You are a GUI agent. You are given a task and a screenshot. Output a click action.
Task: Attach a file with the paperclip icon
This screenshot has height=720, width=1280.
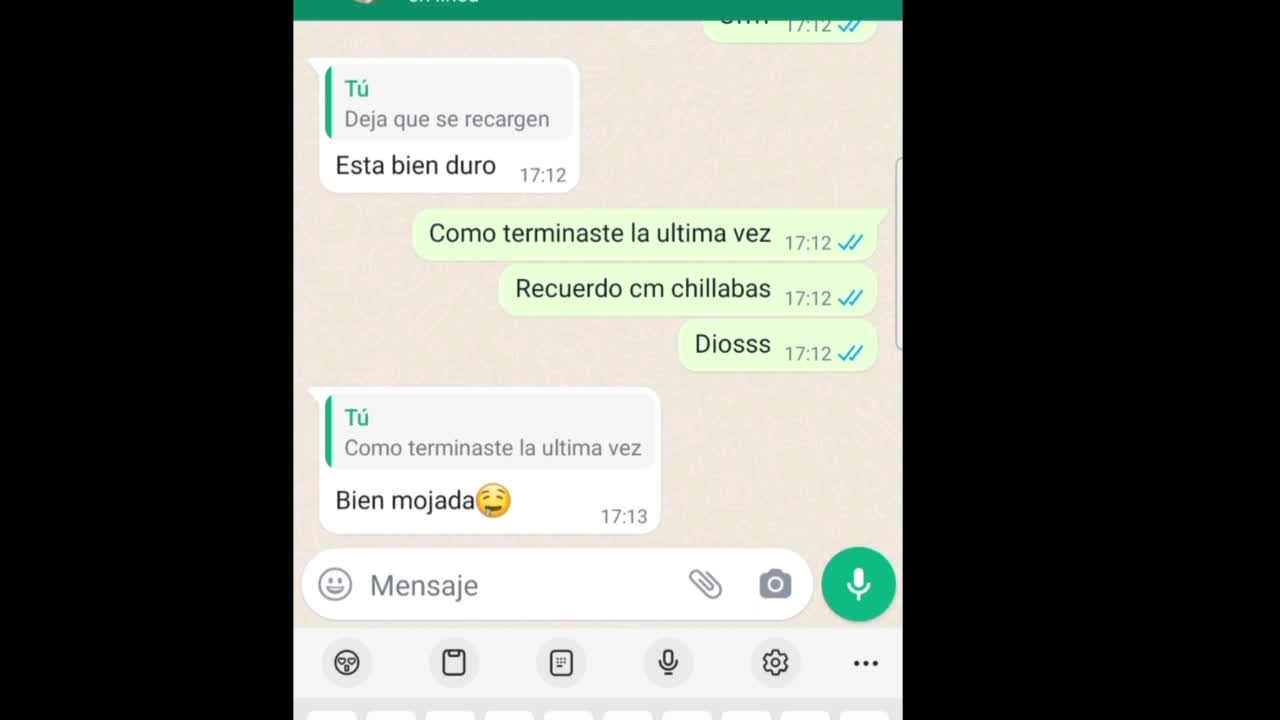(705, 584)
